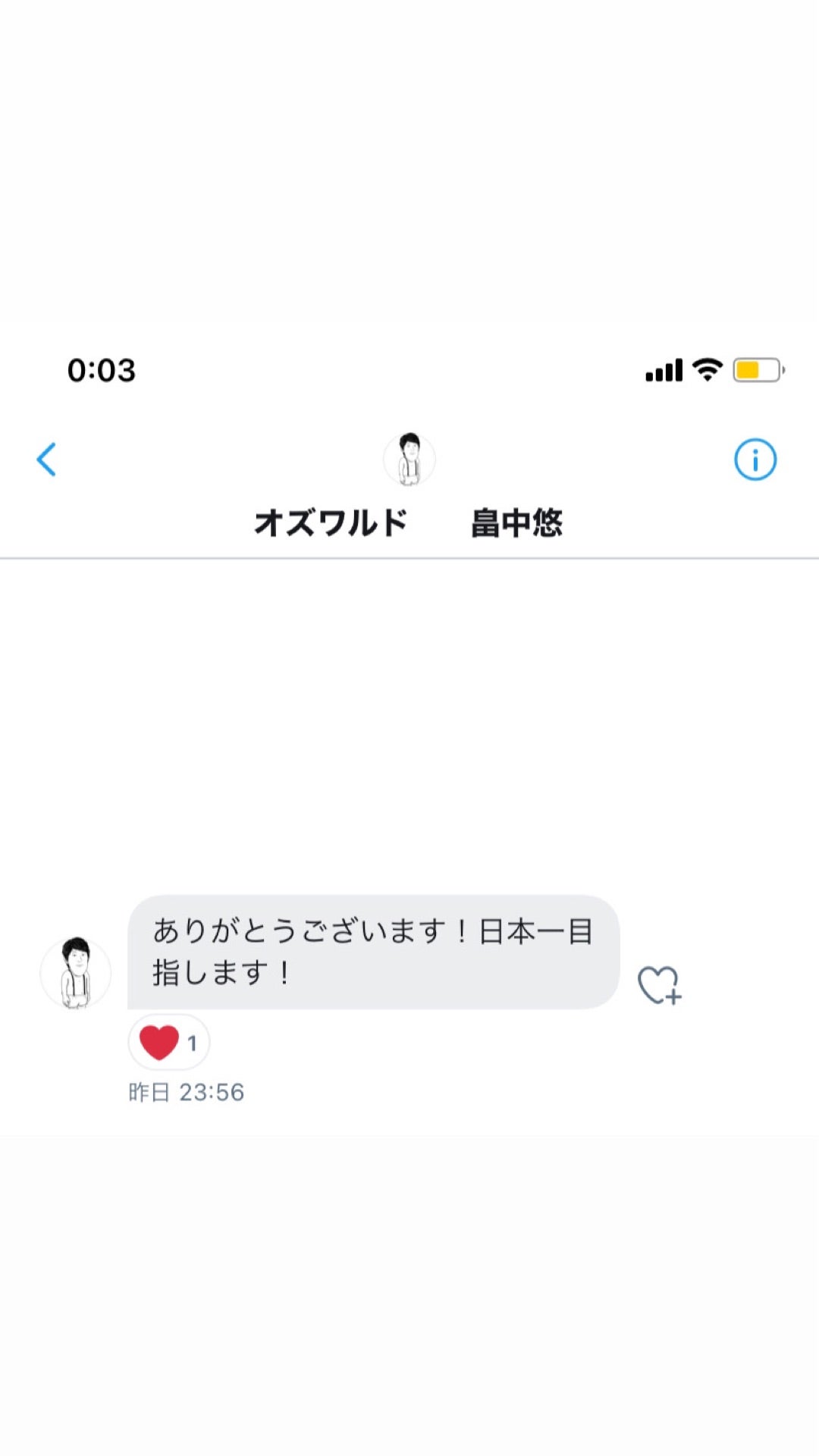Expand the info panel via the i button

[x=755, y=459]
